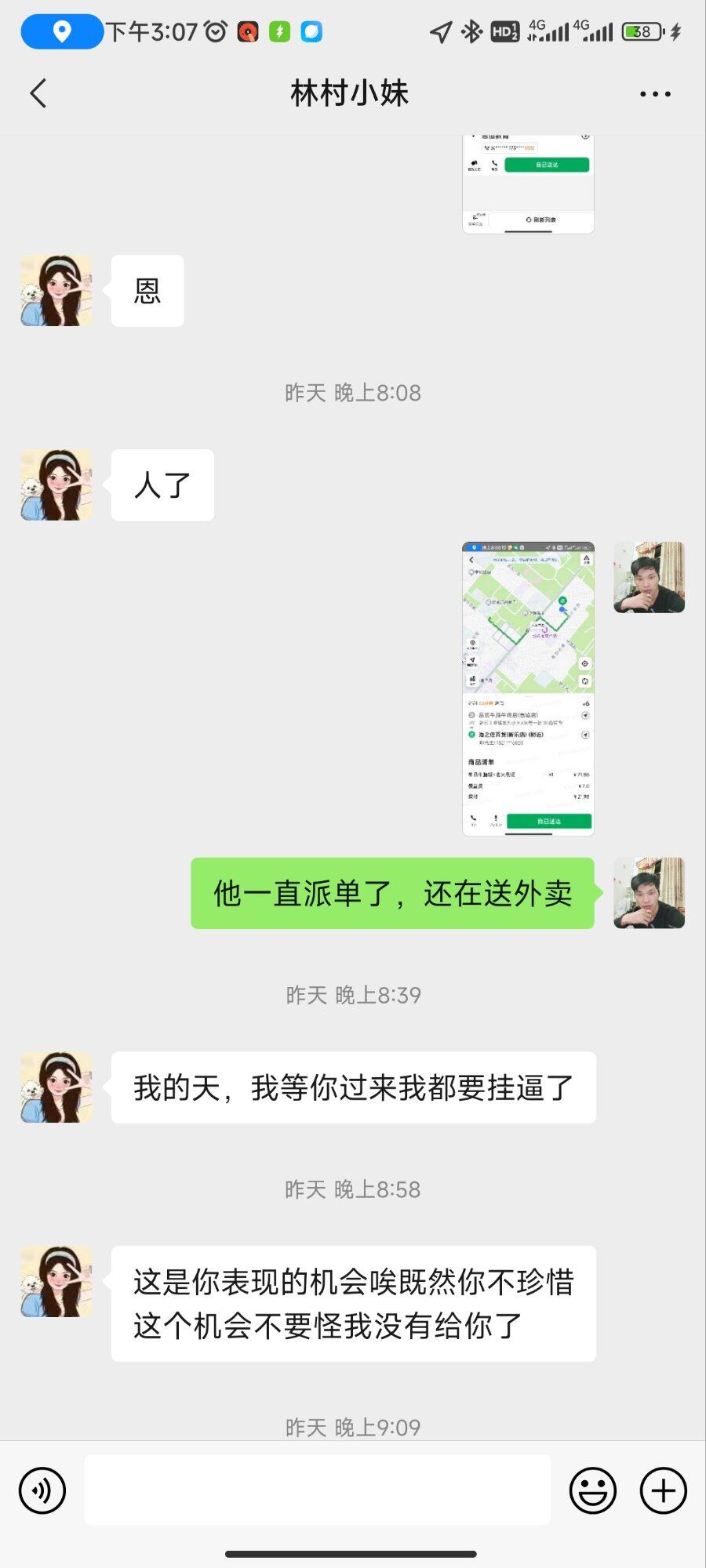Tap the message text field
Screen dimensions: 706x1568
(317, 1490)
